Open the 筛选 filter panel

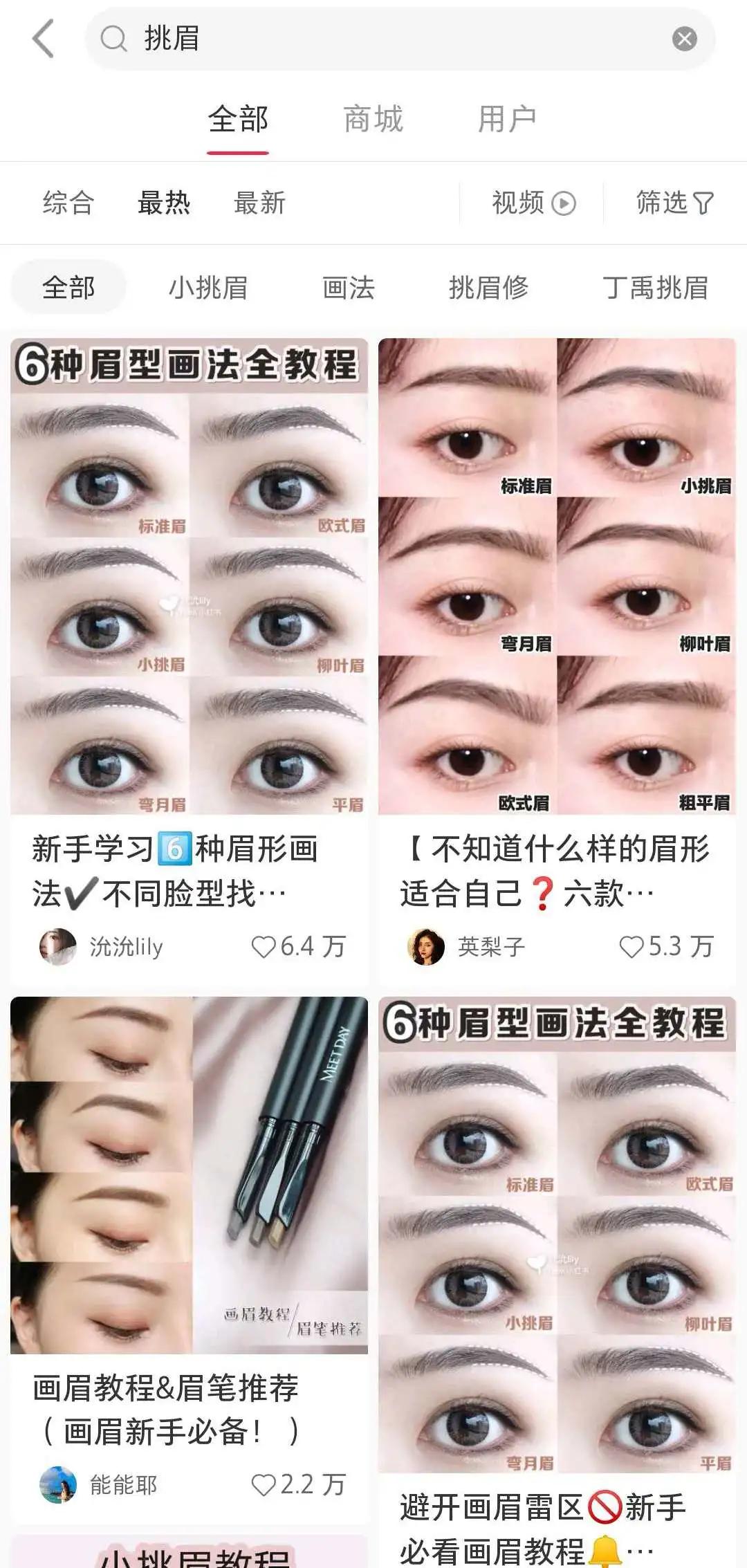[x=674, y=203]
